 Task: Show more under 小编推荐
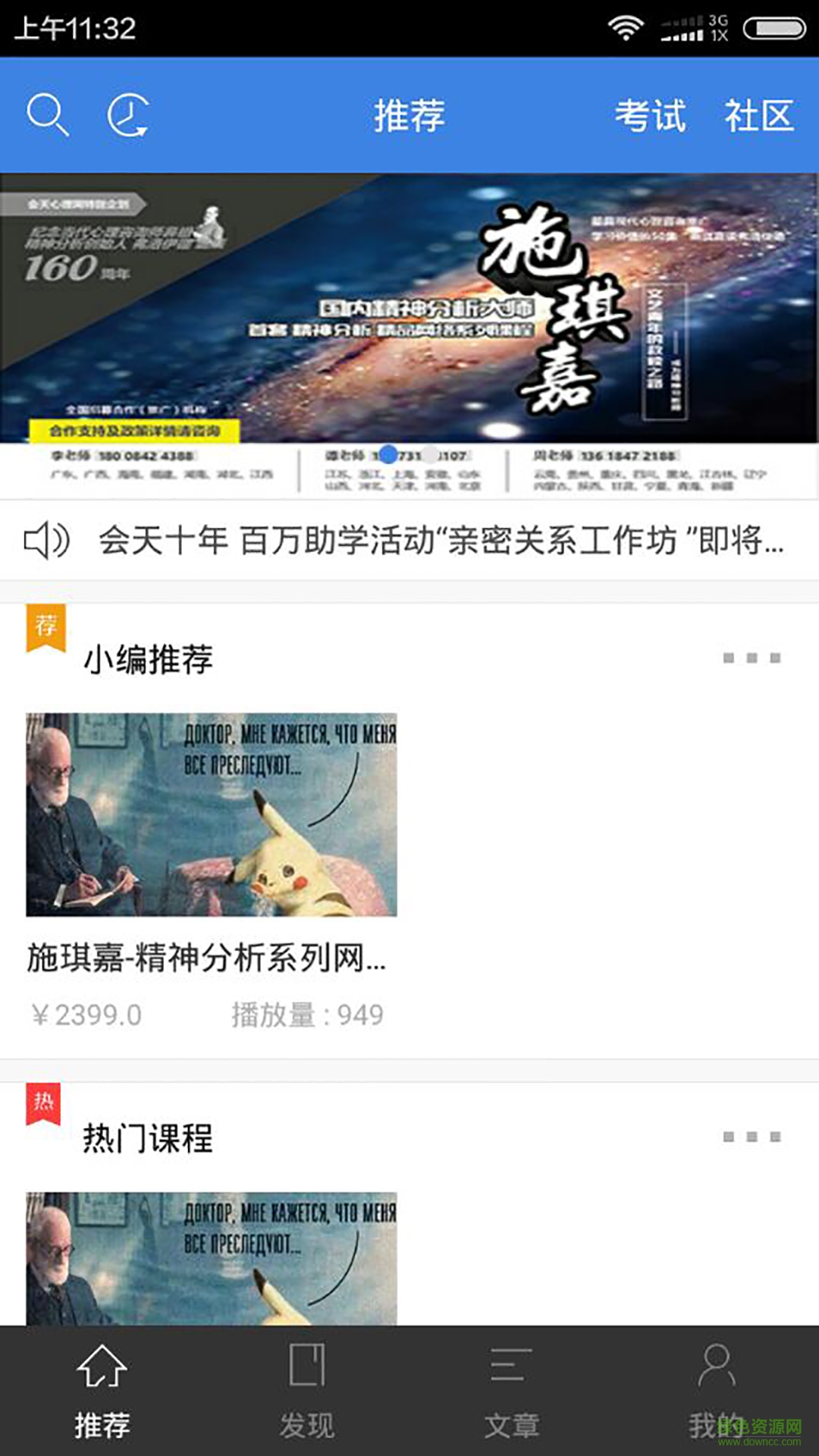[752, 658]
